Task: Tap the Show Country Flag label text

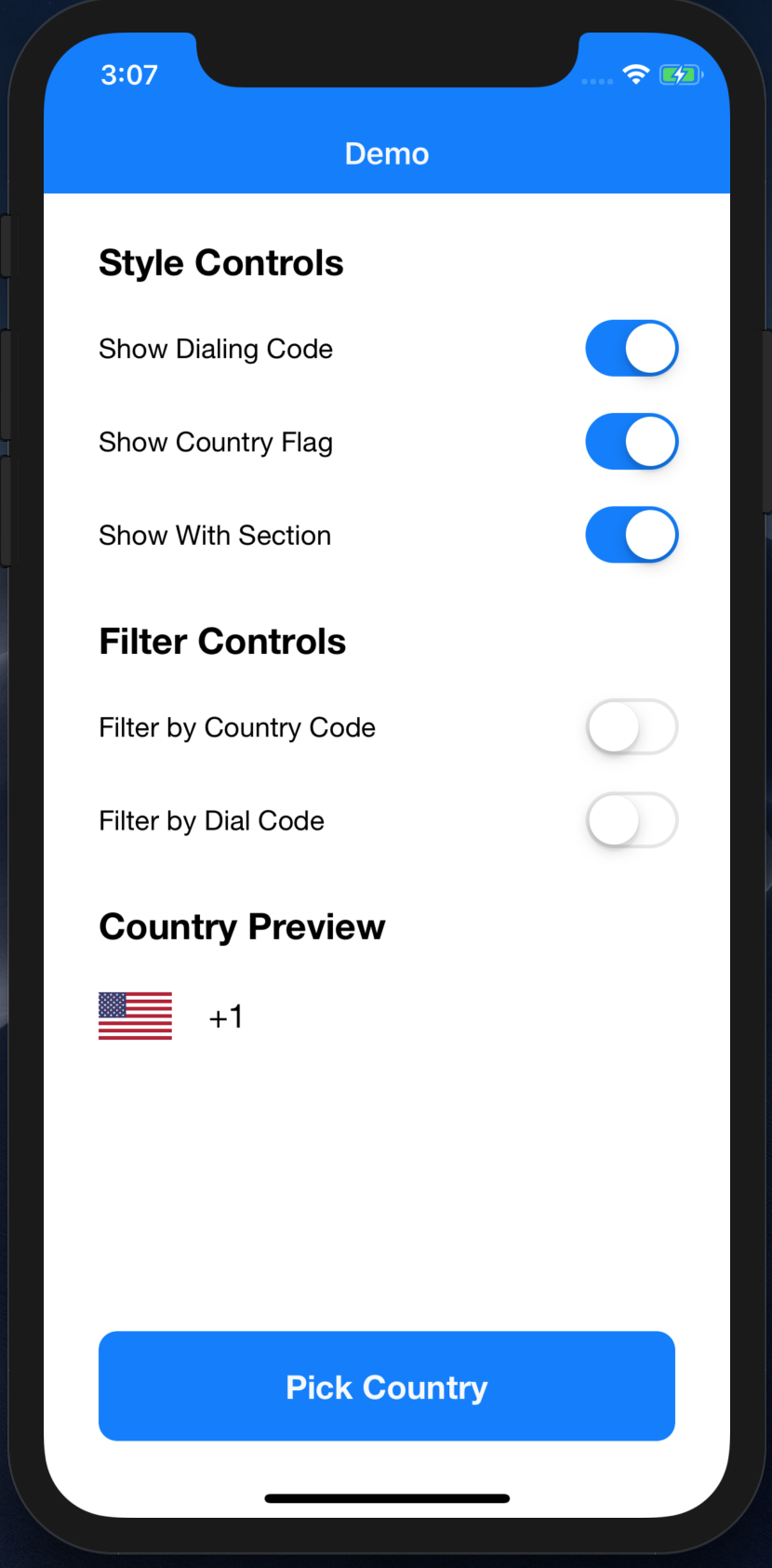Action: tap(216, 442)
